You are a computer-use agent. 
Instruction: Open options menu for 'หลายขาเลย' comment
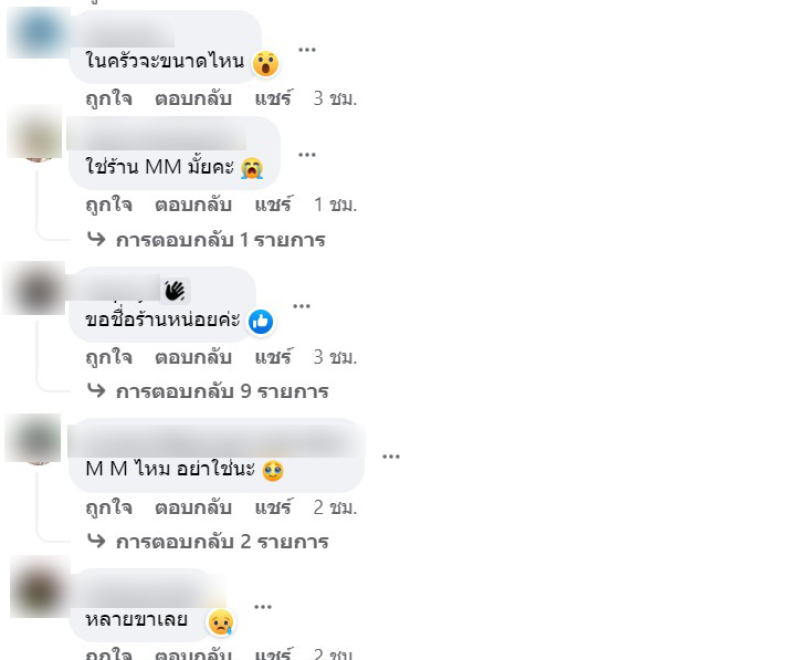[263, 606]
